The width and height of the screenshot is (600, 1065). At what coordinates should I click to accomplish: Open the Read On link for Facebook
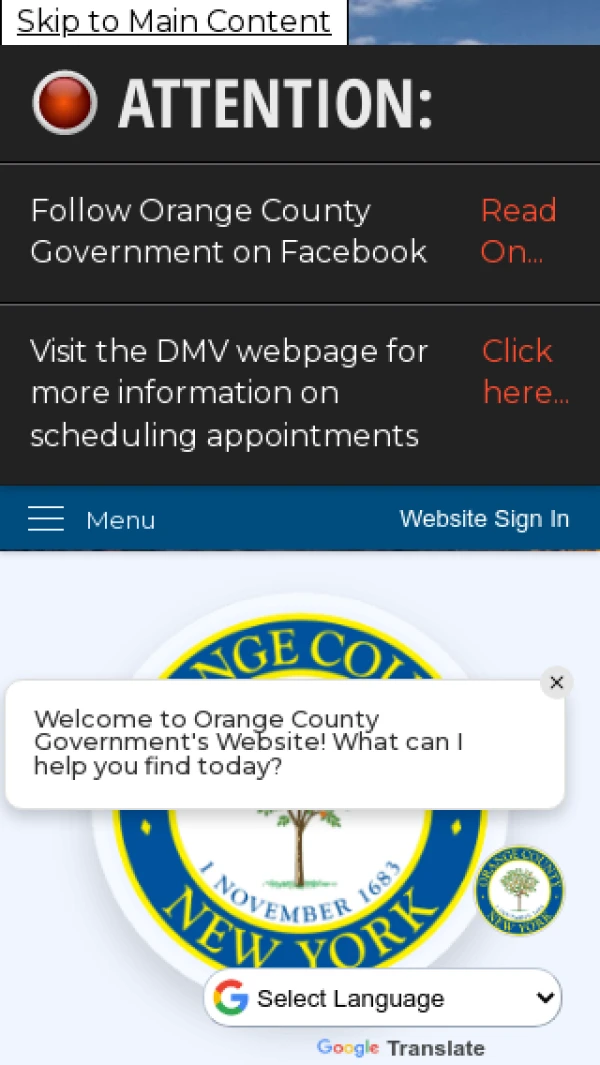[x=518, y=231]
